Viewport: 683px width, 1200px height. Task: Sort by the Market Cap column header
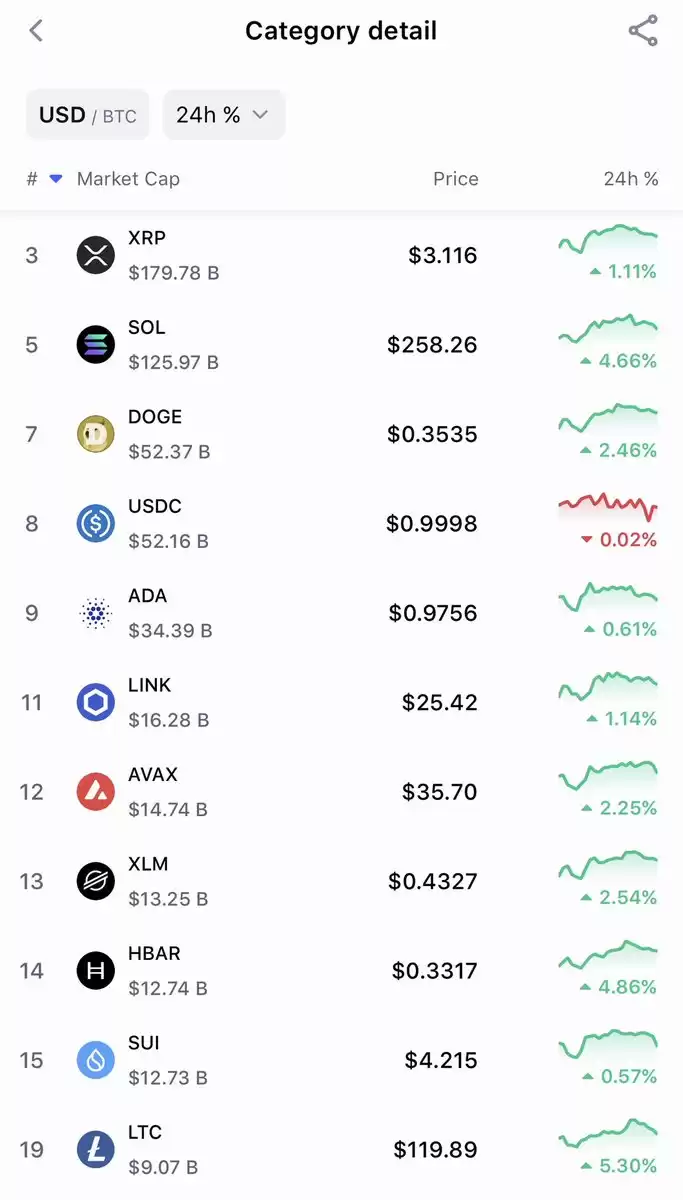click(128, 179)
